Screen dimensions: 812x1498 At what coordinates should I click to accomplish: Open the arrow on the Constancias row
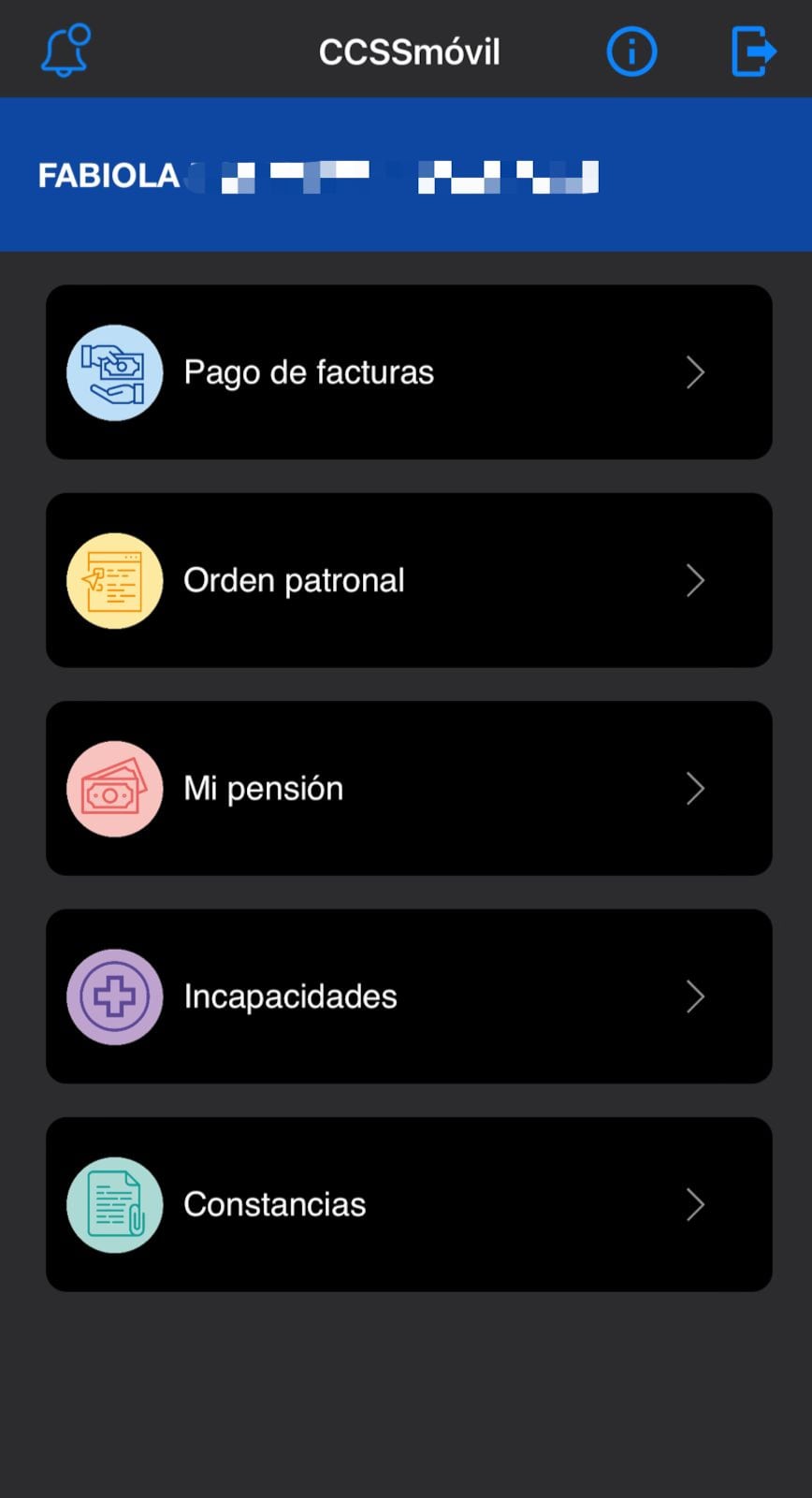[x=696, y=1204]
